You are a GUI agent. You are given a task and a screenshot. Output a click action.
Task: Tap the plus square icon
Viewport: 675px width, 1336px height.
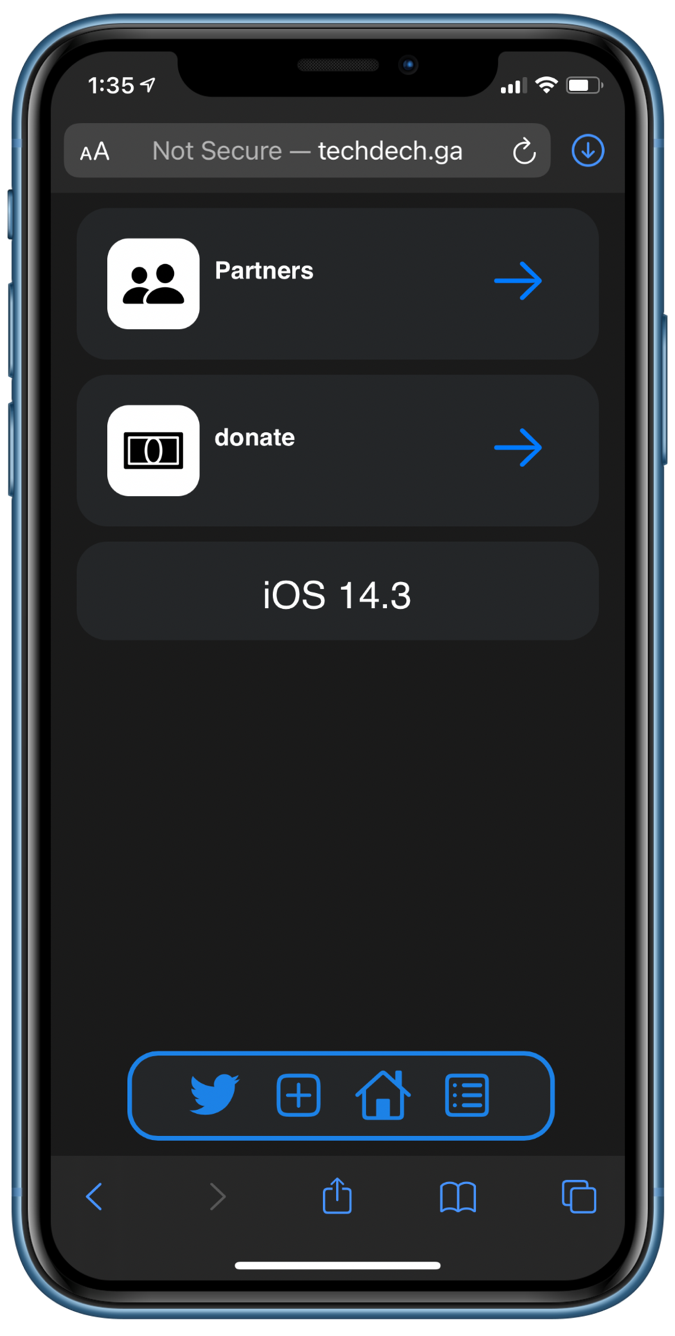tap(298, 1095)
